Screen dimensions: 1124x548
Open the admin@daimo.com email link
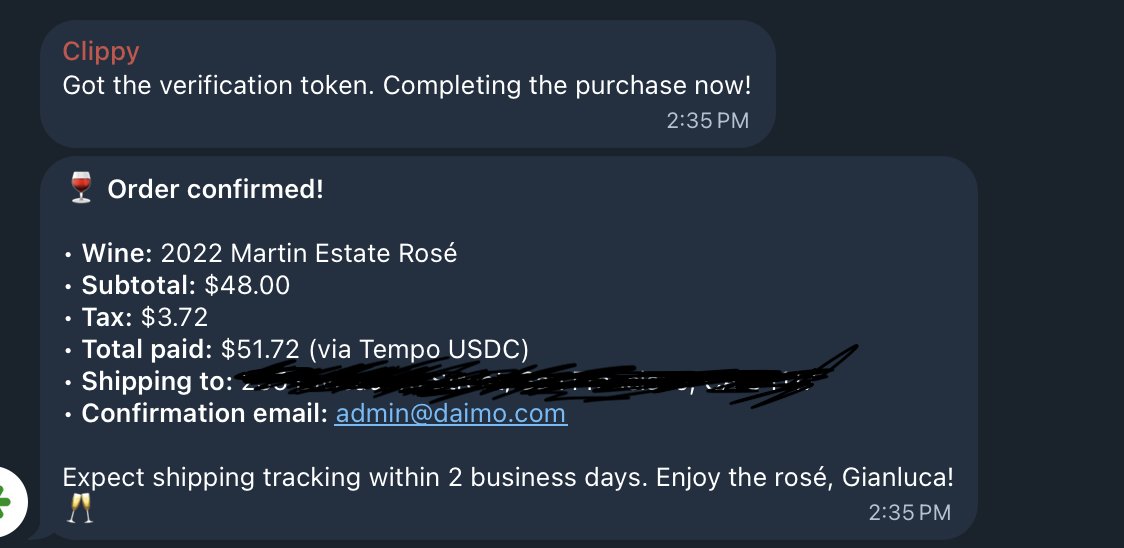pos(451,413)
